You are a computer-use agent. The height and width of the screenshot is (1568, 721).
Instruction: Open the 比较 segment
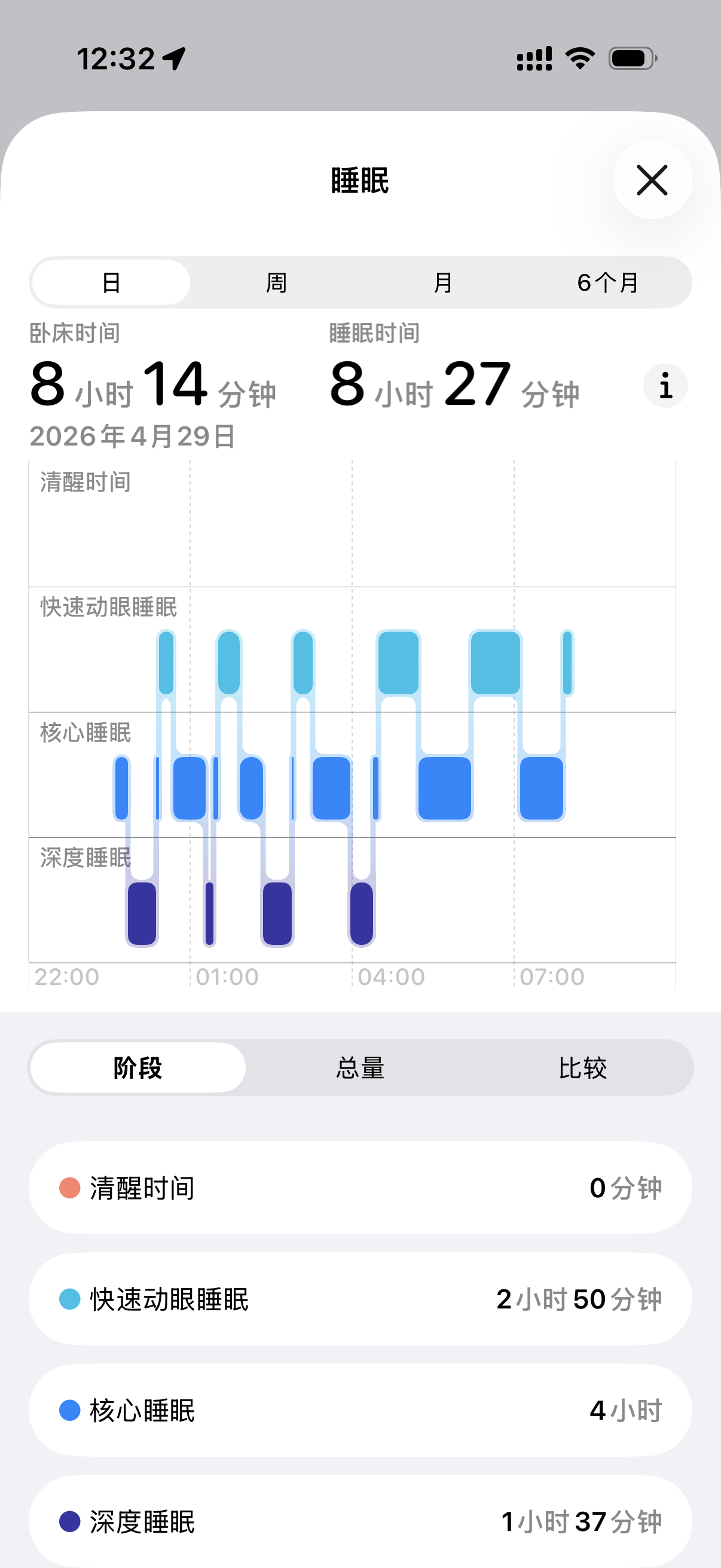tap(582, 1067)
